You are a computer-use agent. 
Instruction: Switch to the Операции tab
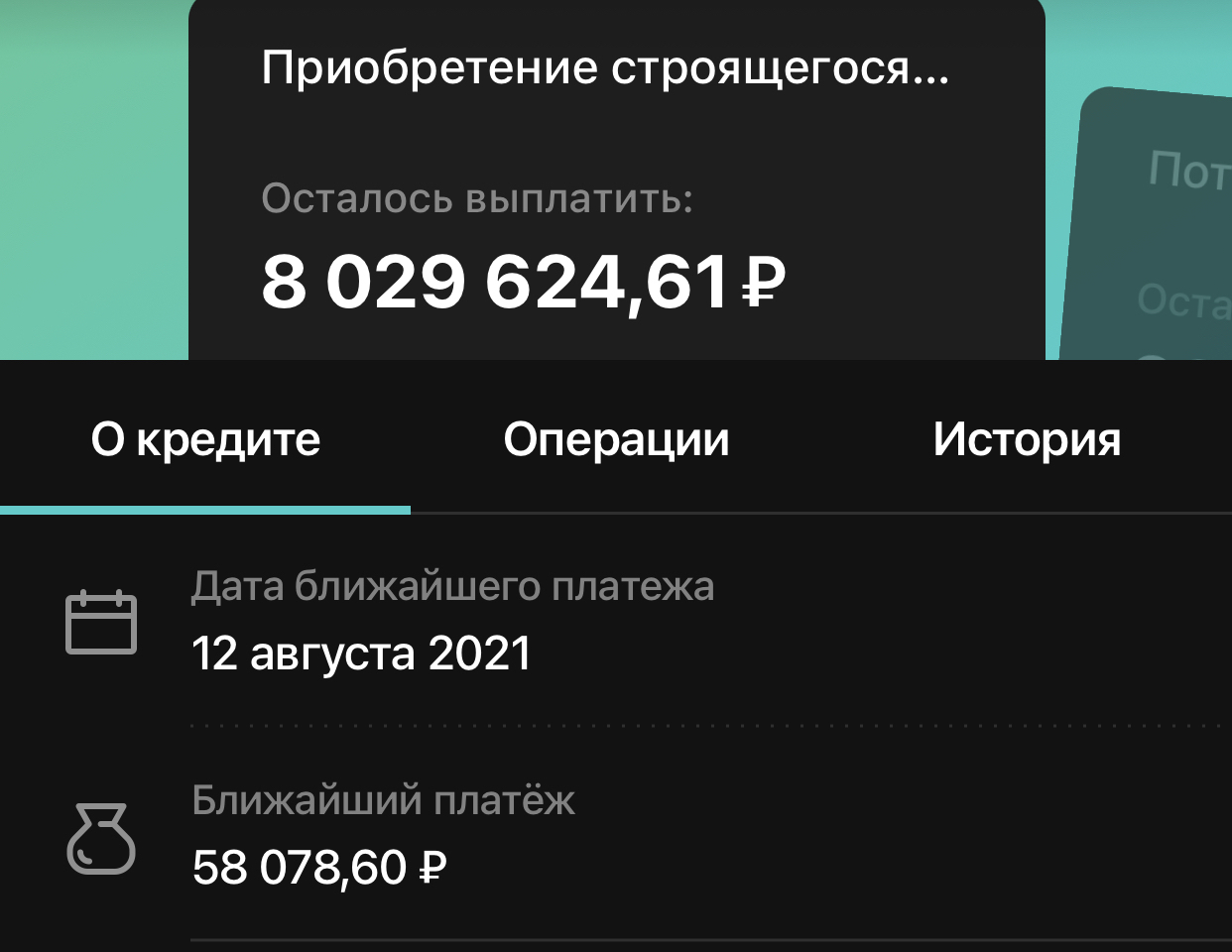coord(616,439)
